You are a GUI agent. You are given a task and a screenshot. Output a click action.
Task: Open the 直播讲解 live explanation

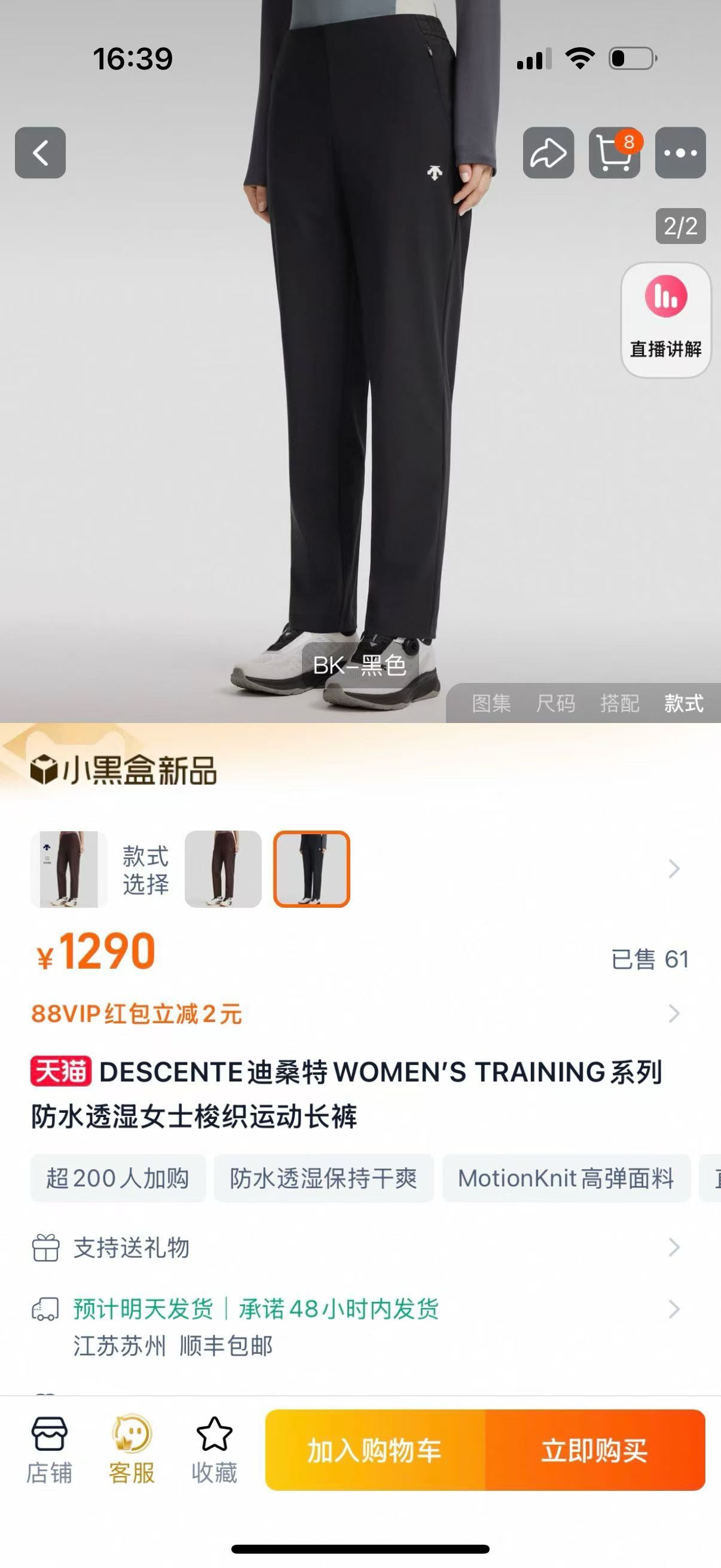click(x=665, y=319)
